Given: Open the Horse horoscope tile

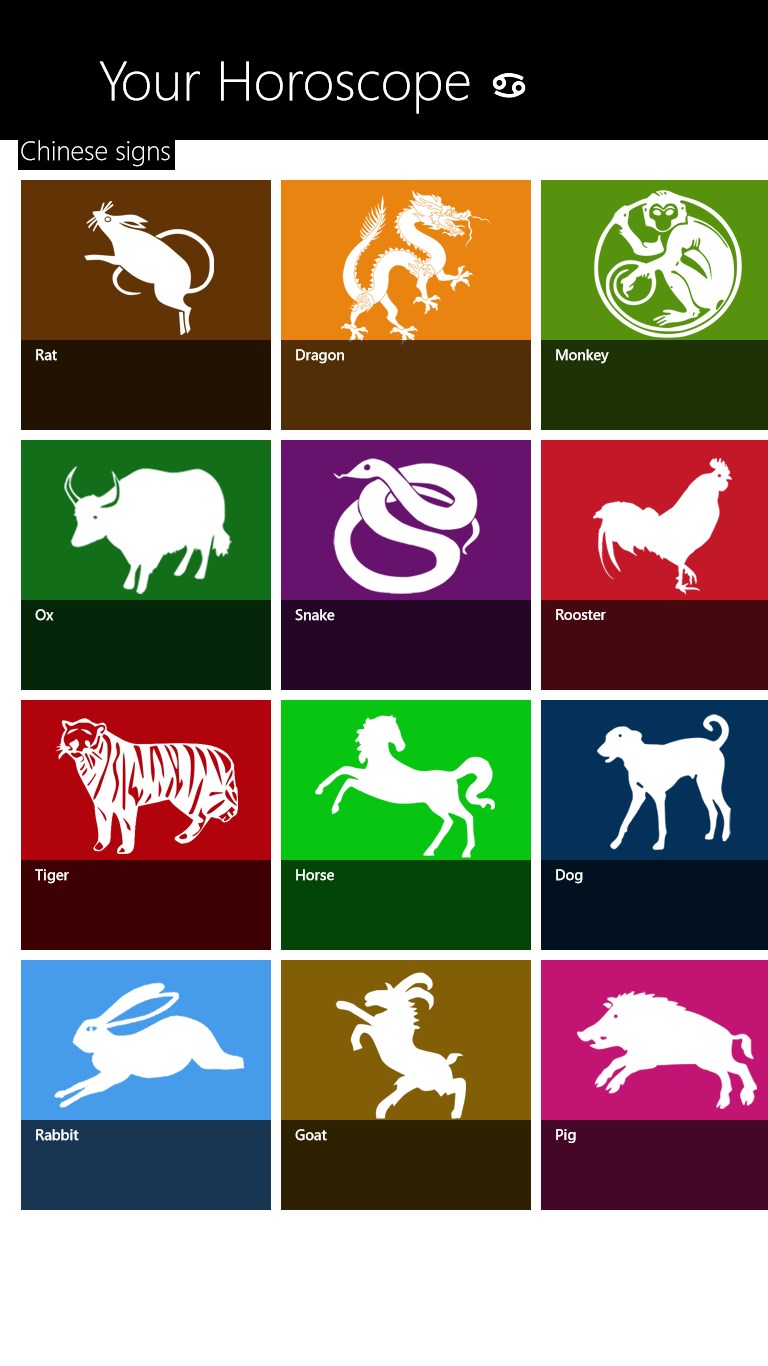Looking at the screenshot, I should click(x=406, y=825).
